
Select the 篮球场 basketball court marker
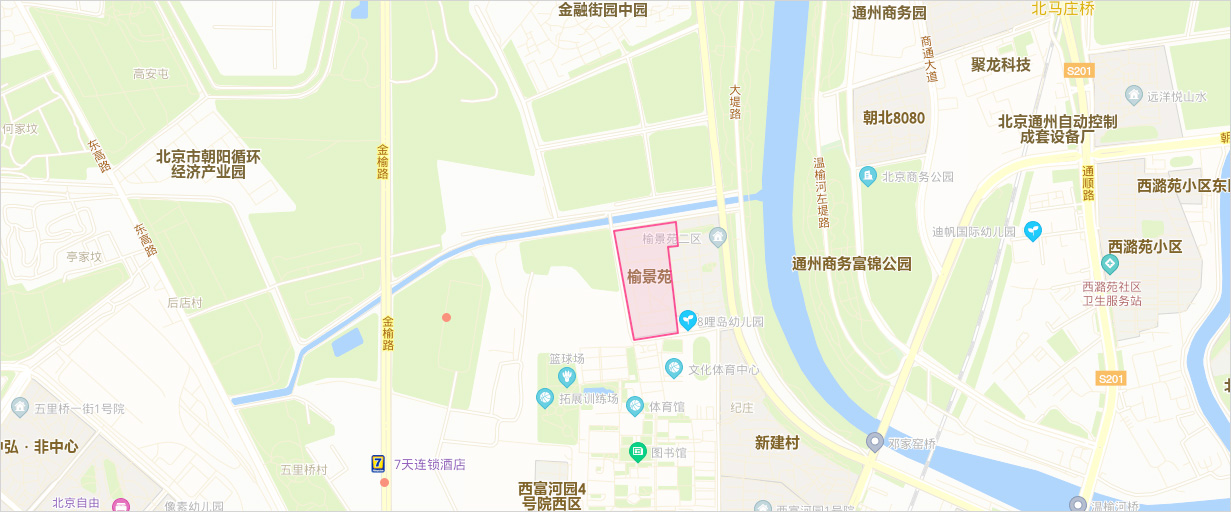(567, 376)
